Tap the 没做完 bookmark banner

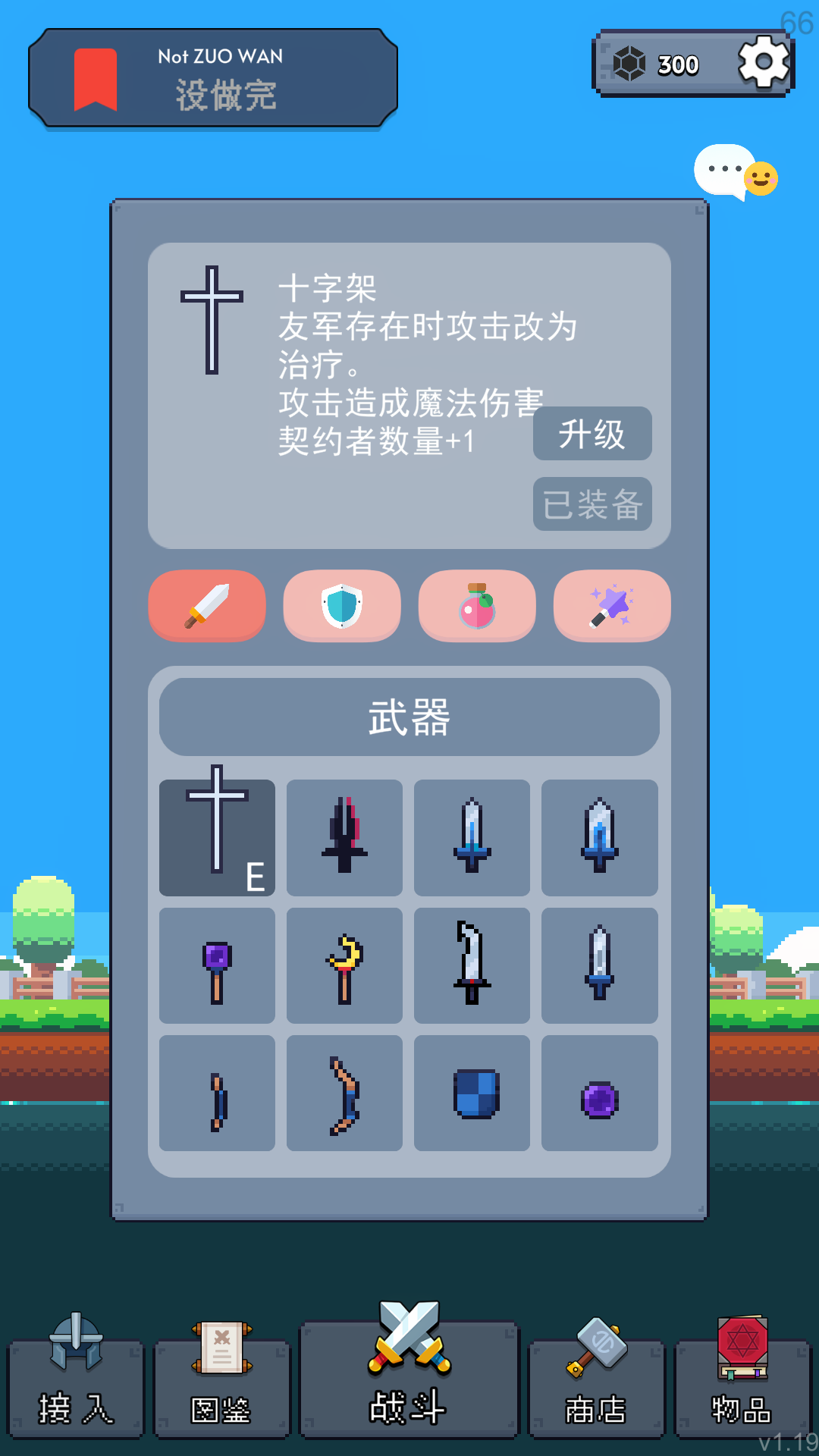click(x=213, y=78)
